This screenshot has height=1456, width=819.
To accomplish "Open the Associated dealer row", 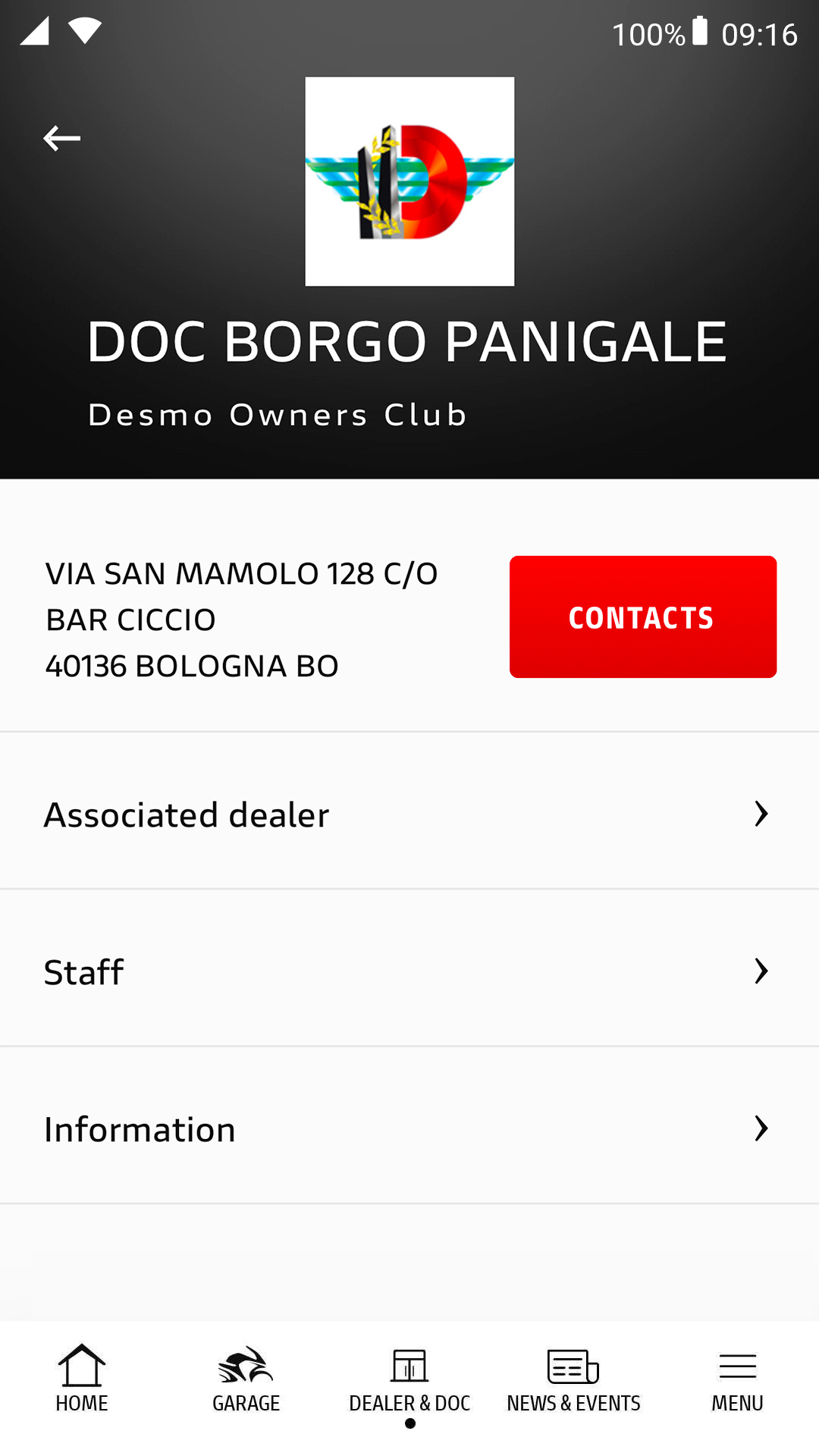I will (x=409, y=812).
